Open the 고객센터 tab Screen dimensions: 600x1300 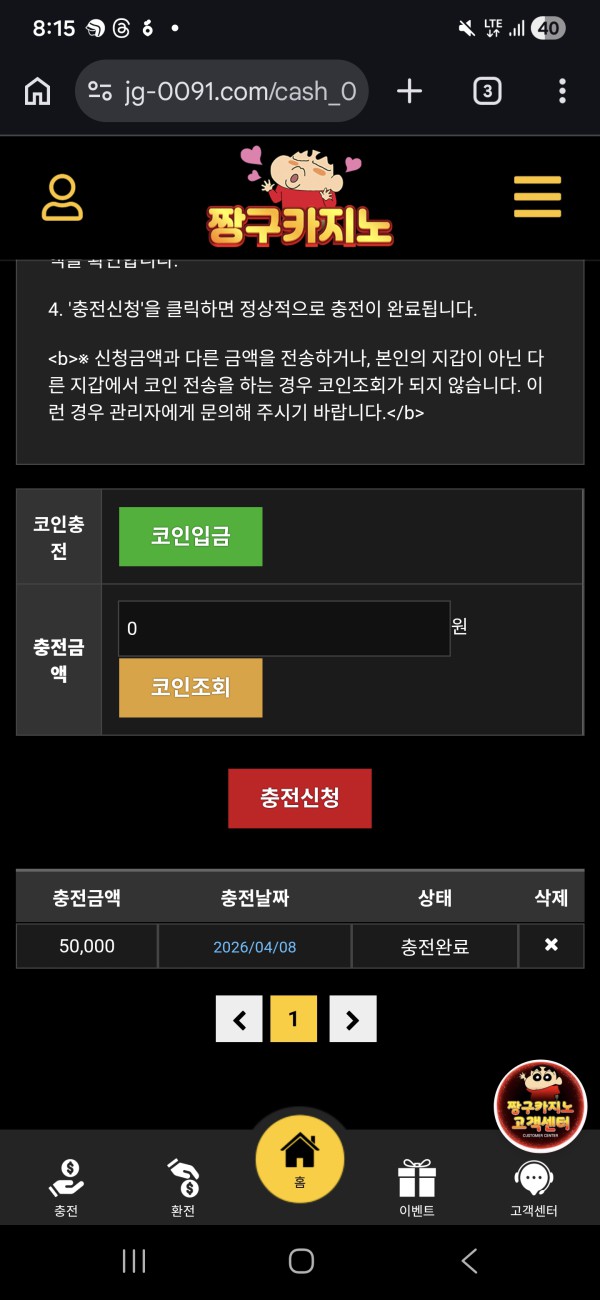533,1187
